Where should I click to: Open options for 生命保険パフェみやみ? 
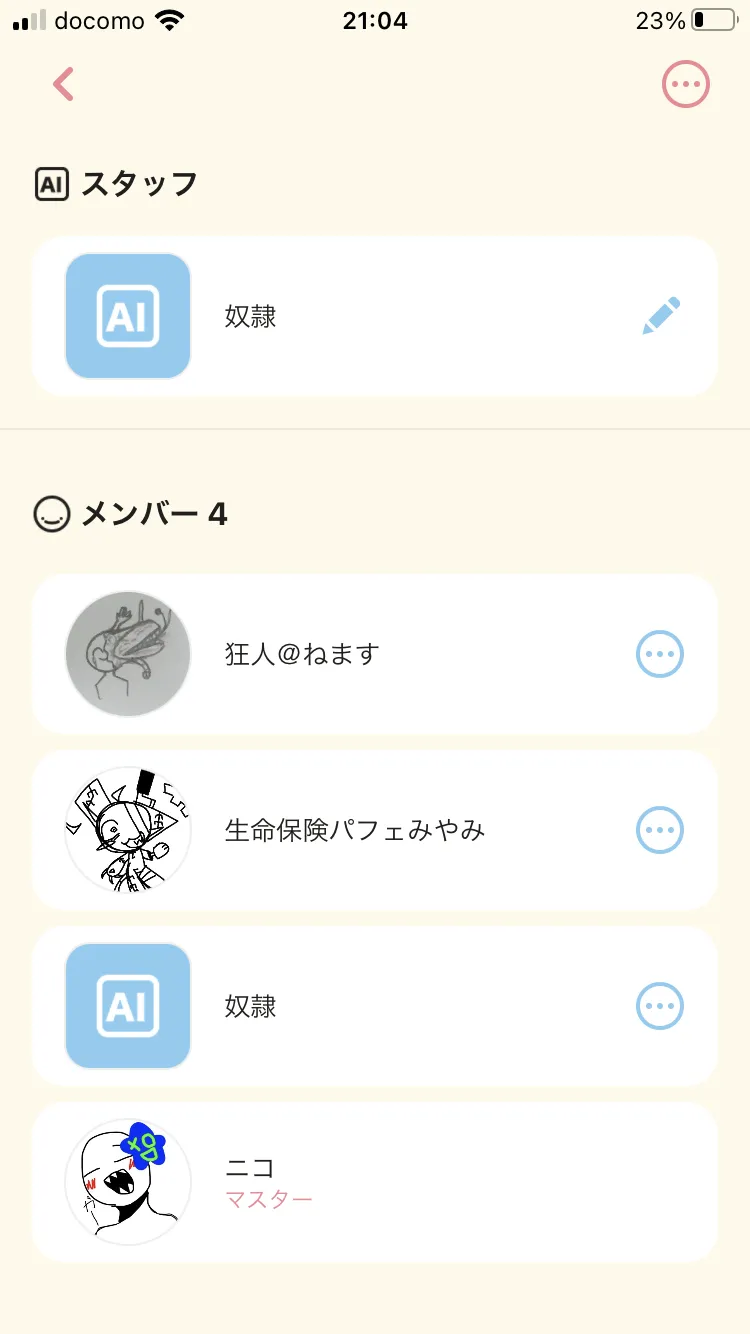660,830
